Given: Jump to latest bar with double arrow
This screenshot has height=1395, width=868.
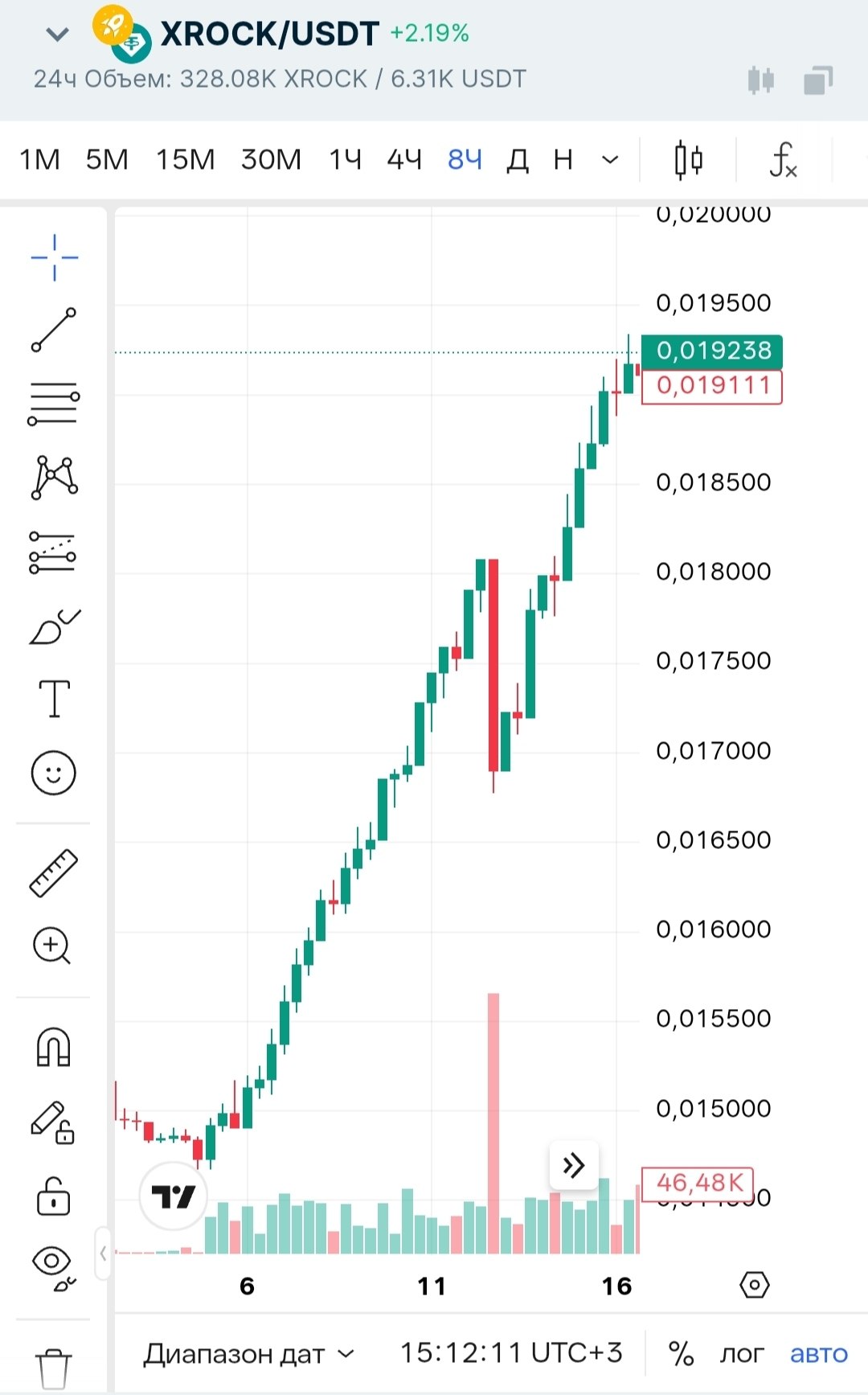Looking at the screenshot, I should [574, 1165].
